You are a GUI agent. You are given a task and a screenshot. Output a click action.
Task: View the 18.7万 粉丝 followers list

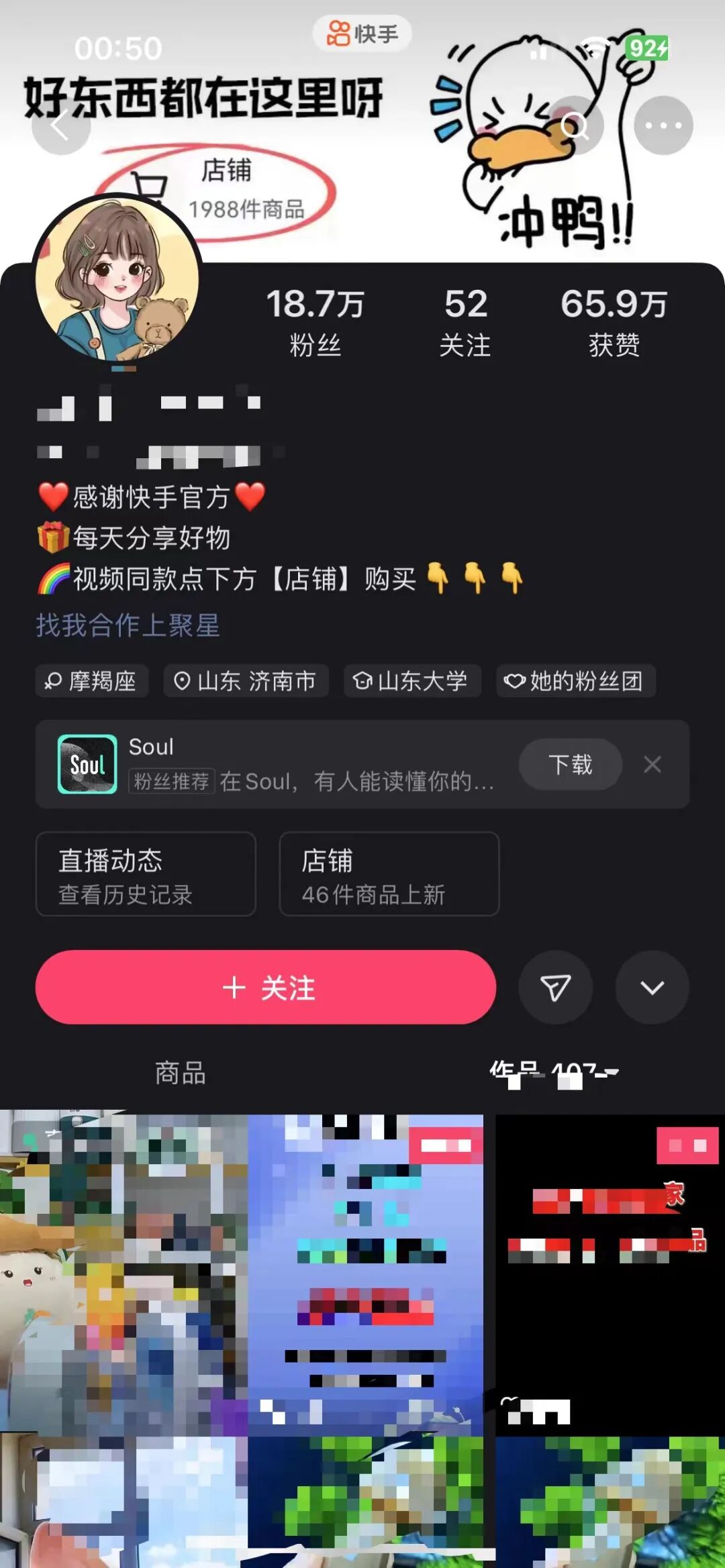[x=315, y=322]
